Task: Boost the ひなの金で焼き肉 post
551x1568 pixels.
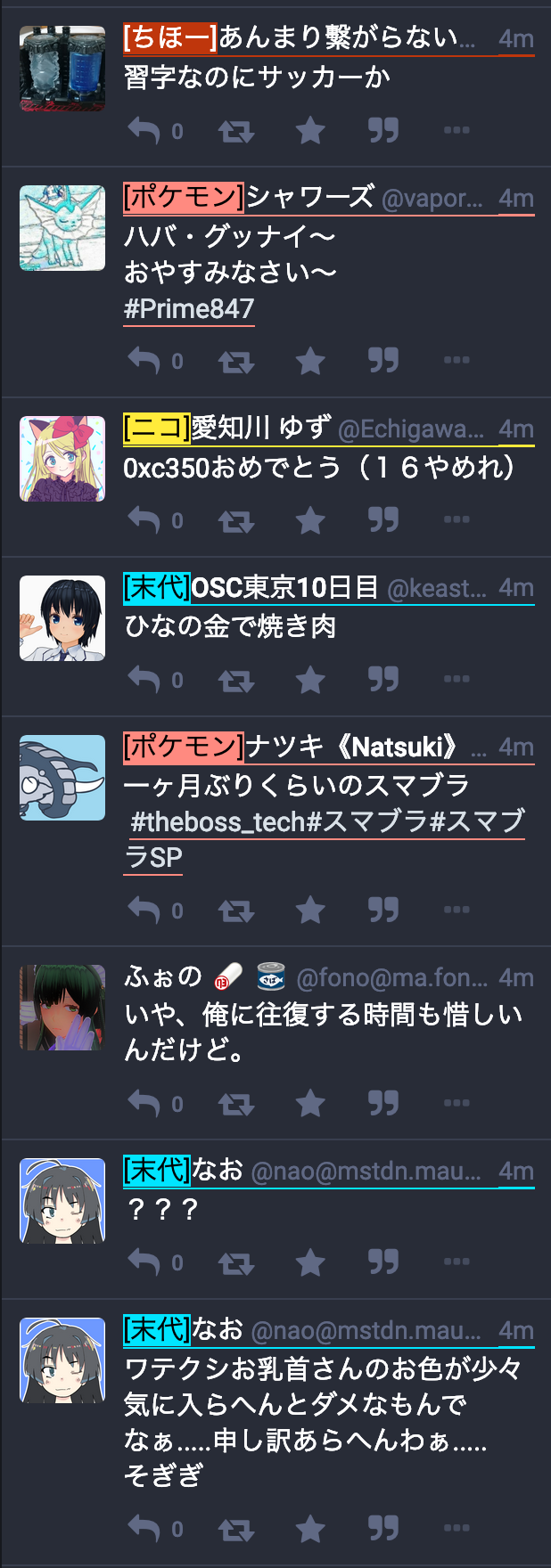Action: click(x=236, y=680)
